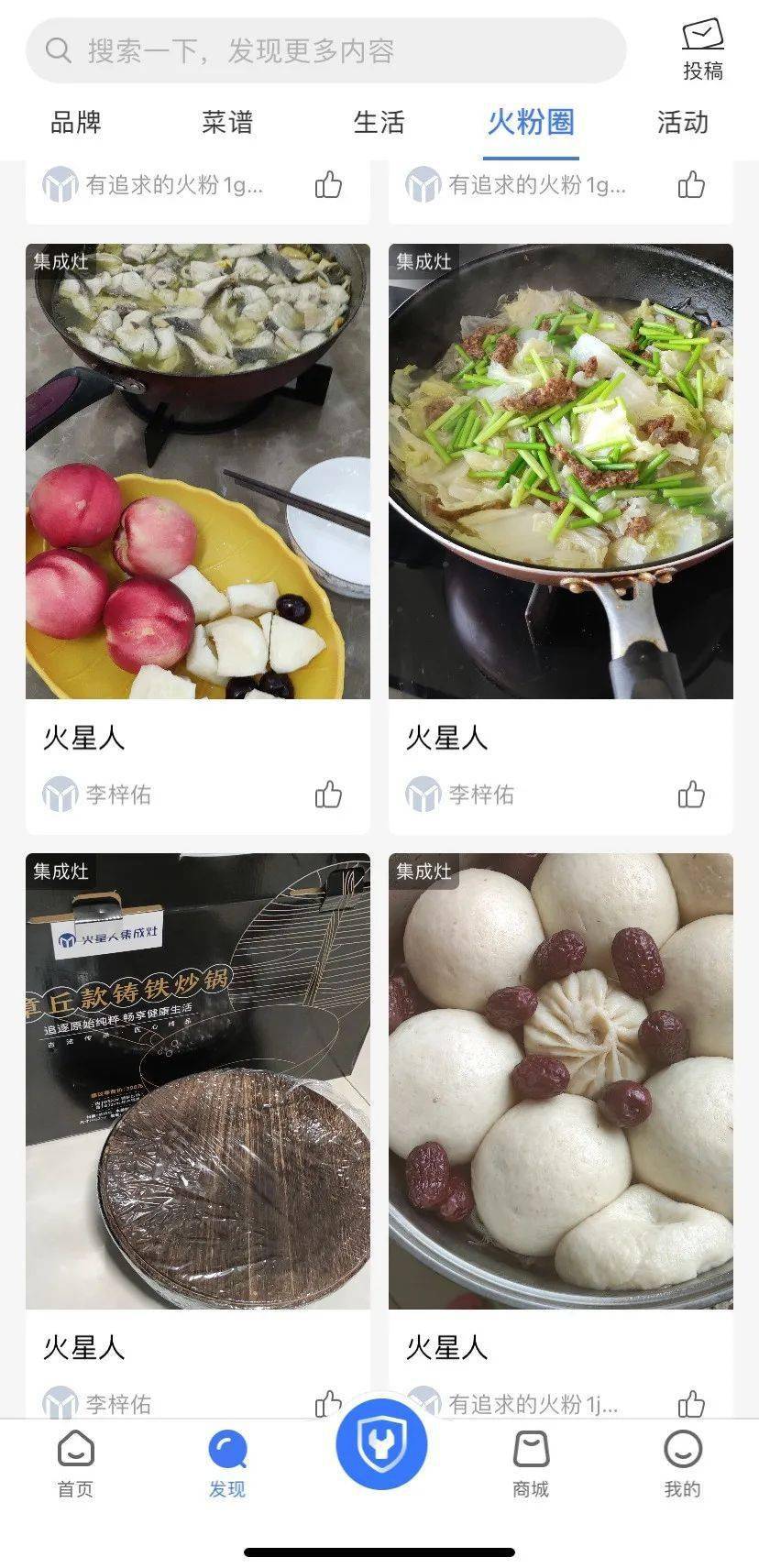Select the 生活 tab

pyautogui.click(x=379, y=123)
